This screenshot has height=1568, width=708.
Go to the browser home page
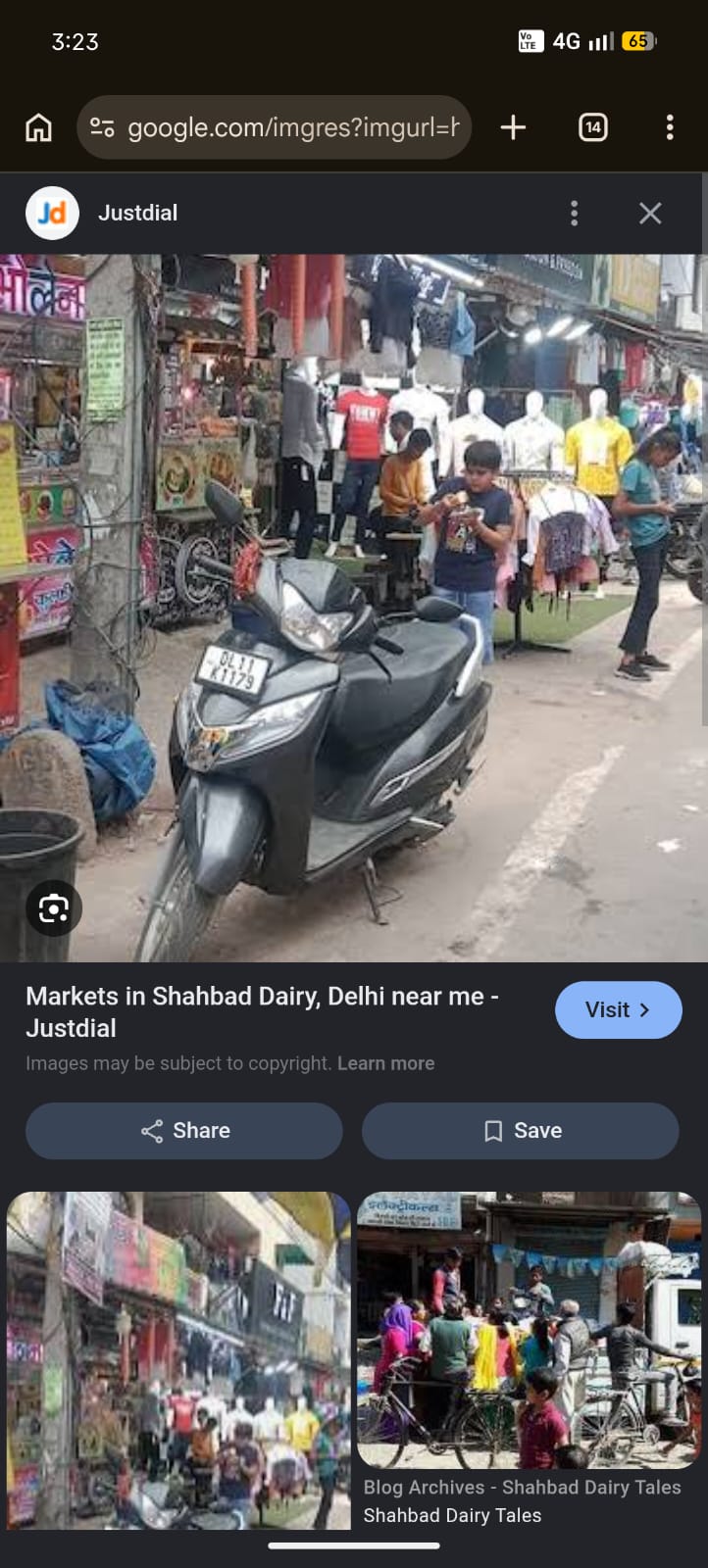coord(38,127)
